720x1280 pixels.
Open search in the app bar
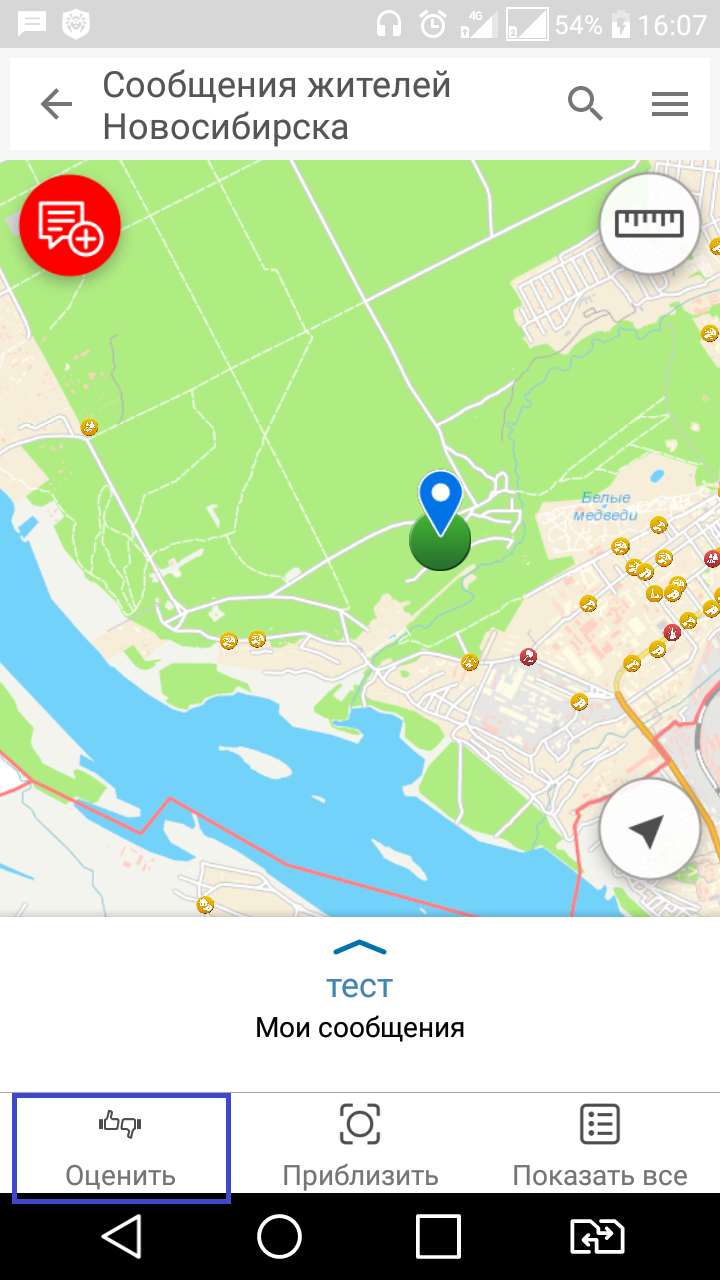pos(586,104)
